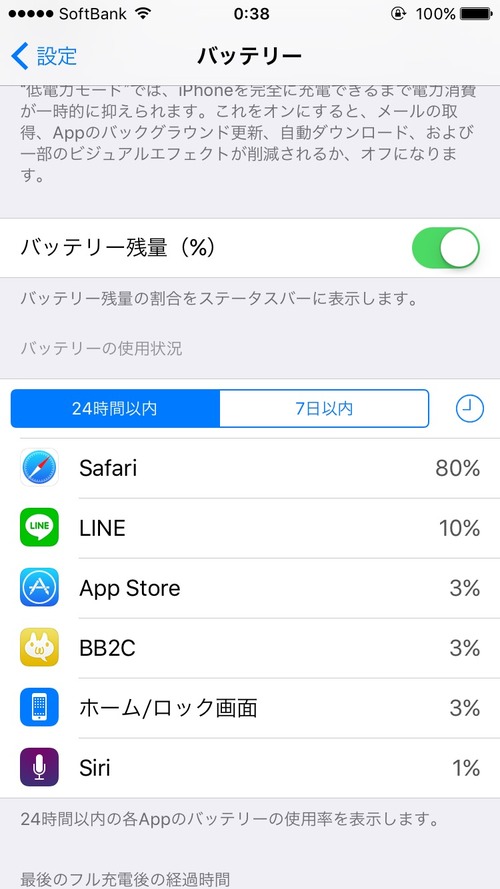
Task: Tap the Siri usage row
Action: pos(250,768)
